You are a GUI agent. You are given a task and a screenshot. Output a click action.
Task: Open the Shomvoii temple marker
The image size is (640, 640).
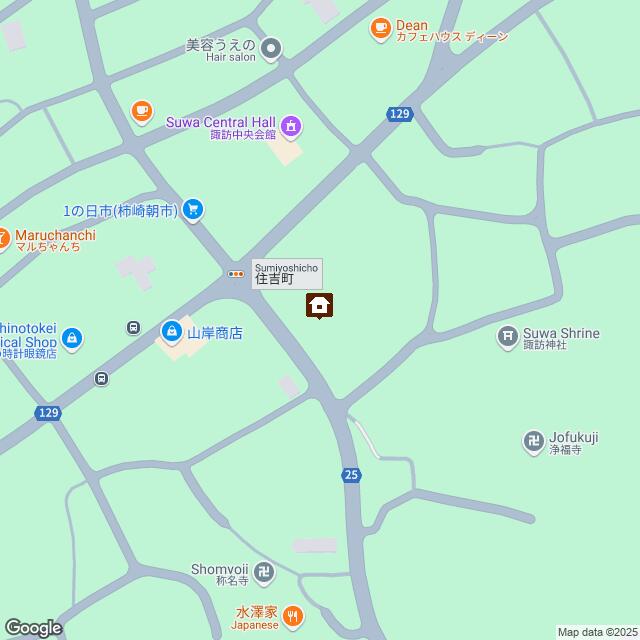pyautogui.click(x=263, y=572)
